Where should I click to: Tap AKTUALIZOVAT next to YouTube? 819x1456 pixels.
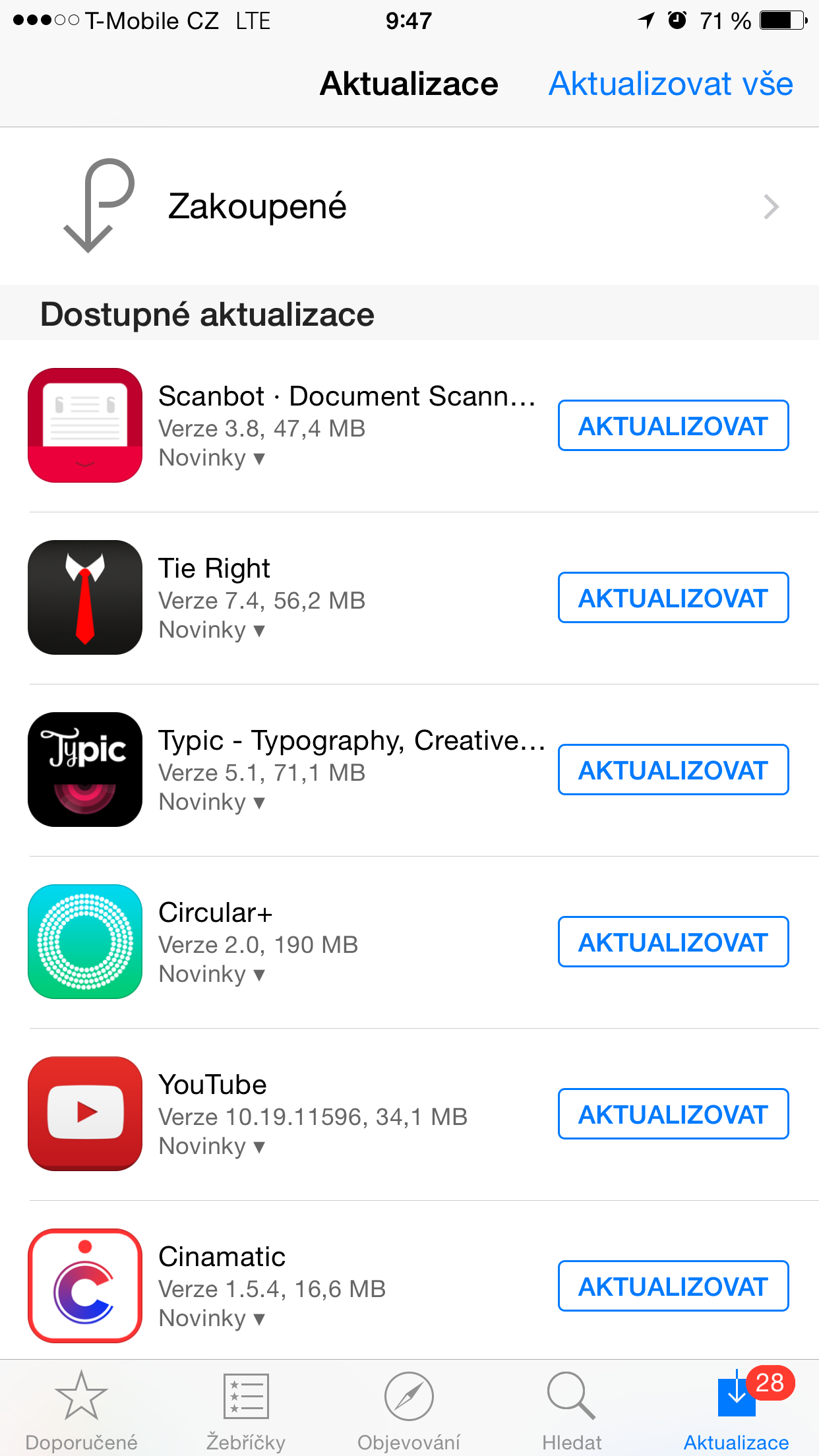click(673, 1114)
